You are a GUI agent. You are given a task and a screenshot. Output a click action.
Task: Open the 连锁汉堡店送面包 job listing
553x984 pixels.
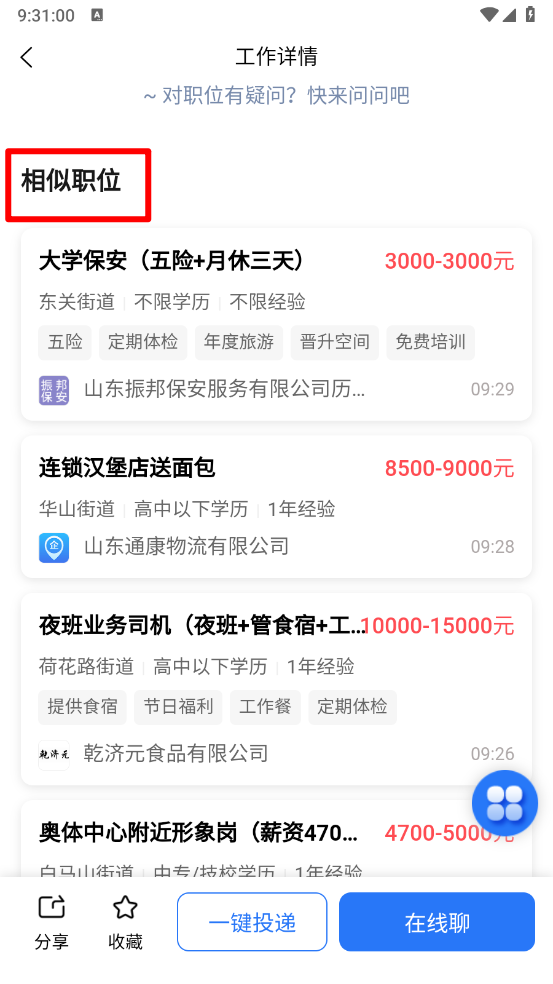[x=276, y=506]
